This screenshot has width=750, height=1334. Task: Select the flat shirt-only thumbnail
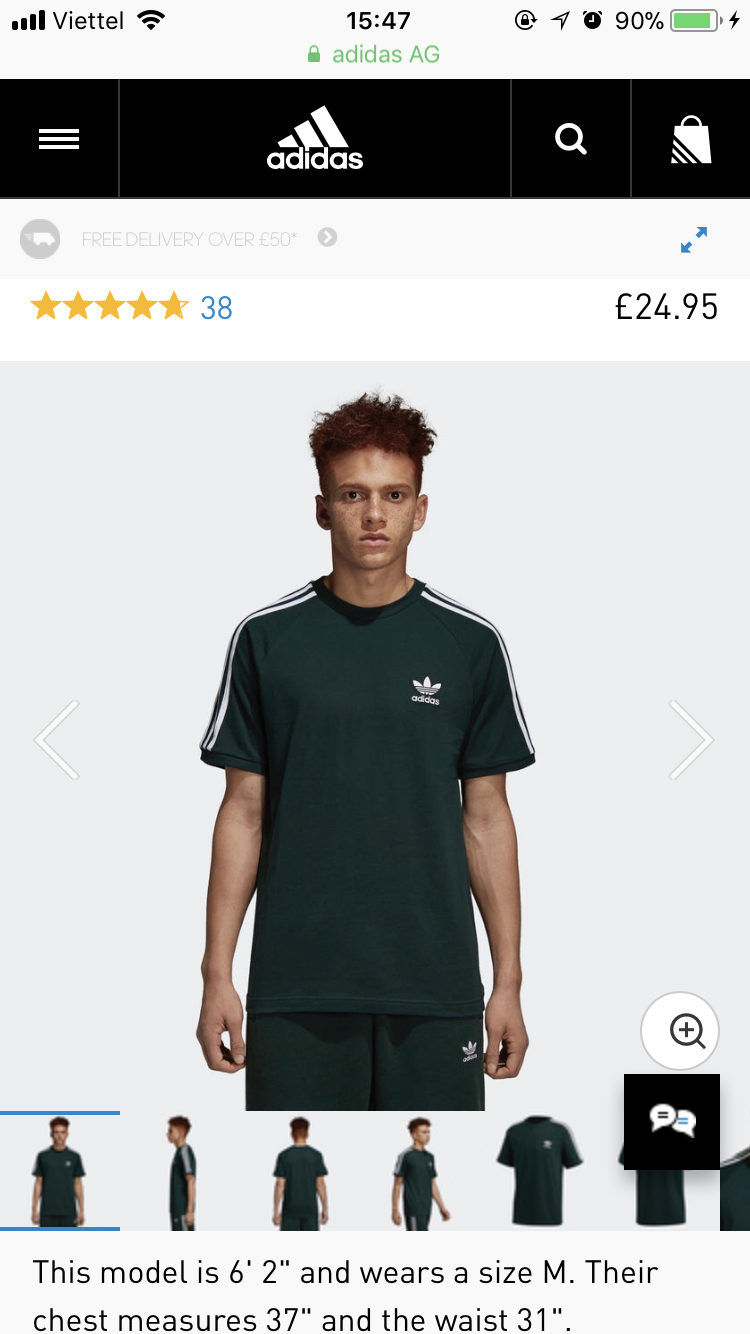tap(540, 1170)
